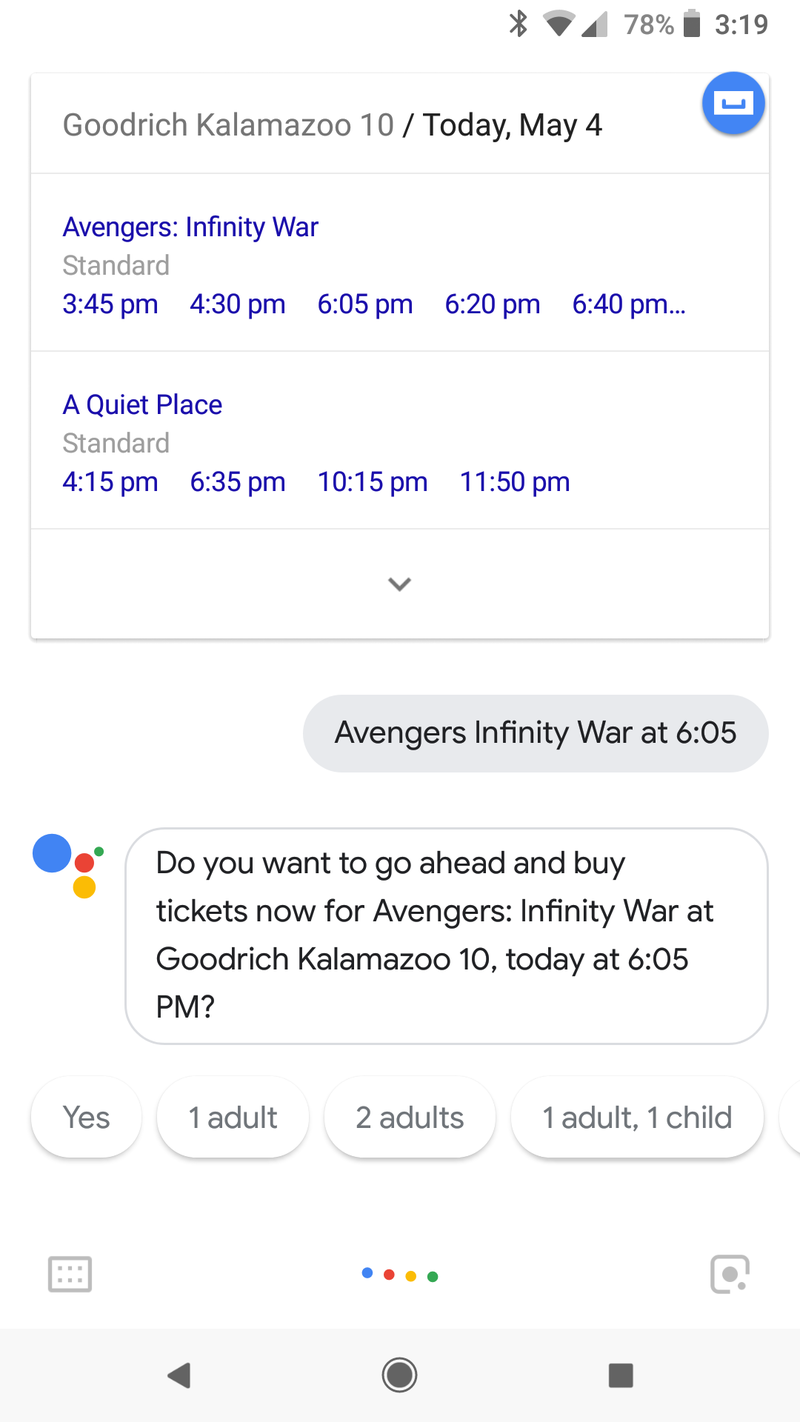The width and height of the screenshot is (800, 1422).
Task: Choose the 1 adult suggestion chip
Action: click(x=233, y=1117)
